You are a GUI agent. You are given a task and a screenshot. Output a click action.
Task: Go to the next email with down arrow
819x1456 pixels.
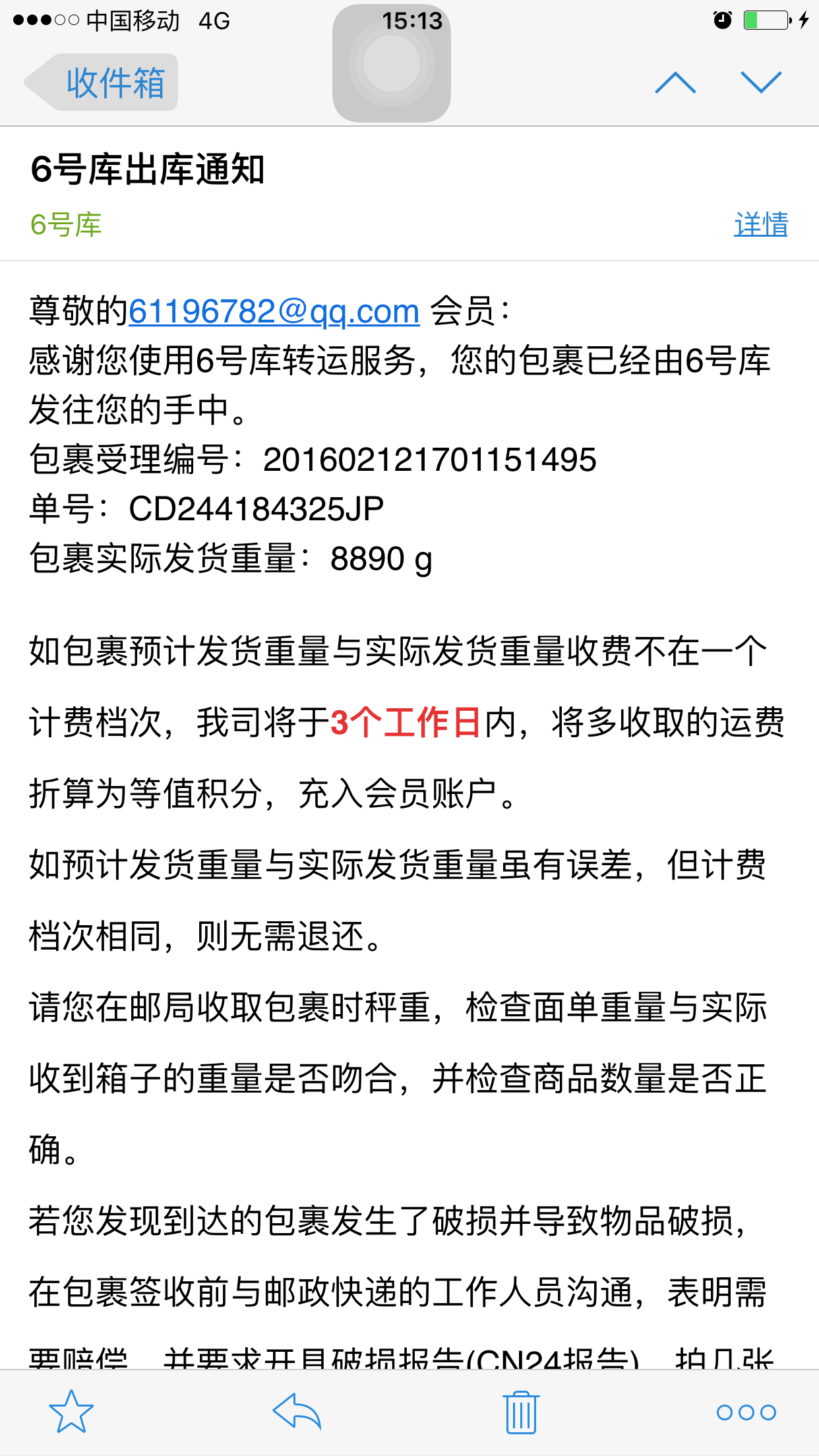click(x=761, y=82)
